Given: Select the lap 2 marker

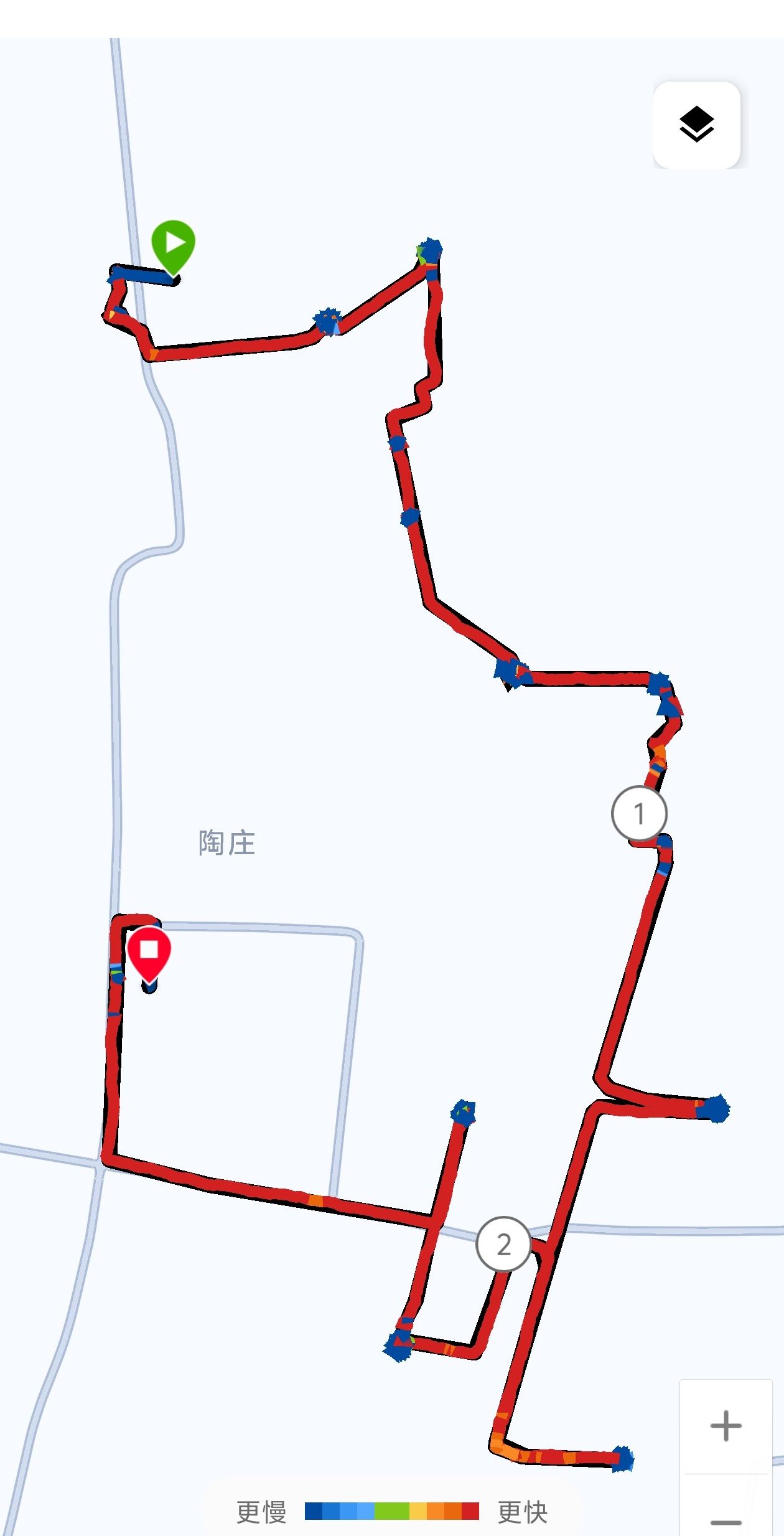Looking at the screenshot, I should tap(503, 1244).
